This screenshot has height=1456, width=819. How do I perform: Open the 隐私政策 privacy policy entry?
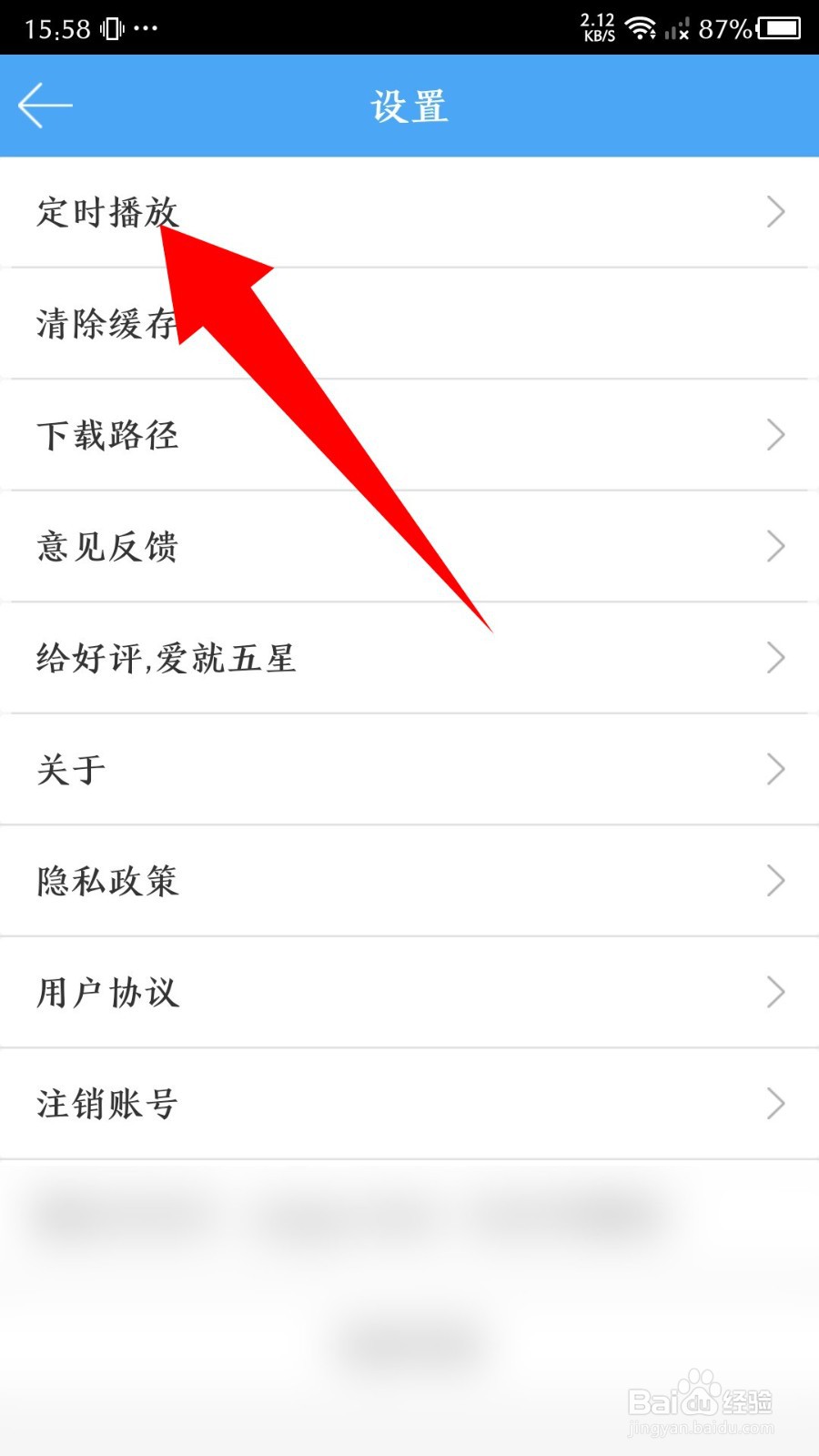106,881
